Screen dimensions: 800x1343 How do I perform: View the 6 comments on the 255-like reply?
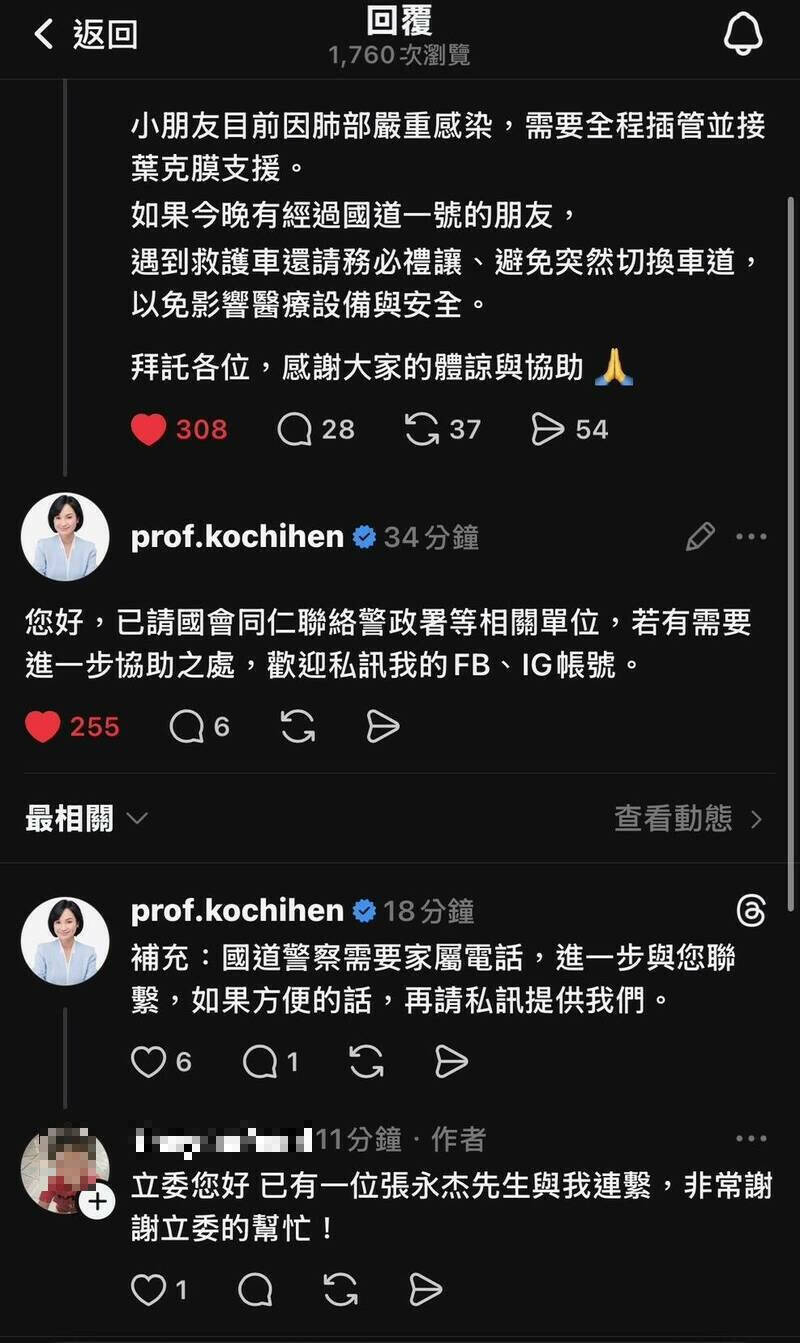coord(187,727)
